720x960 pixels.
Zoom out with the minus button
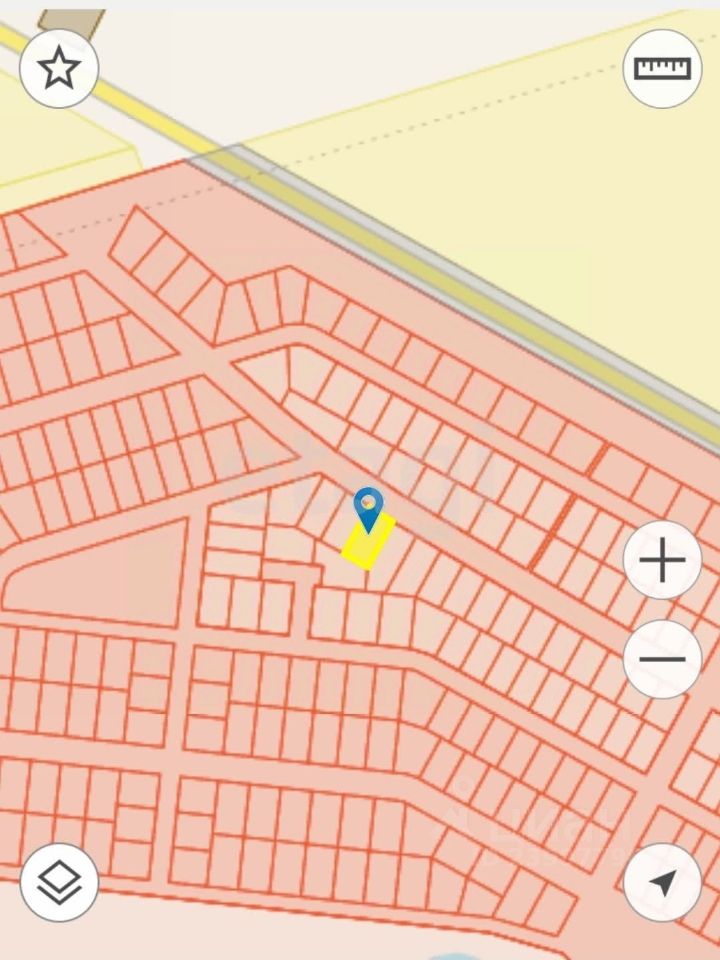click(x=662, y=659)
